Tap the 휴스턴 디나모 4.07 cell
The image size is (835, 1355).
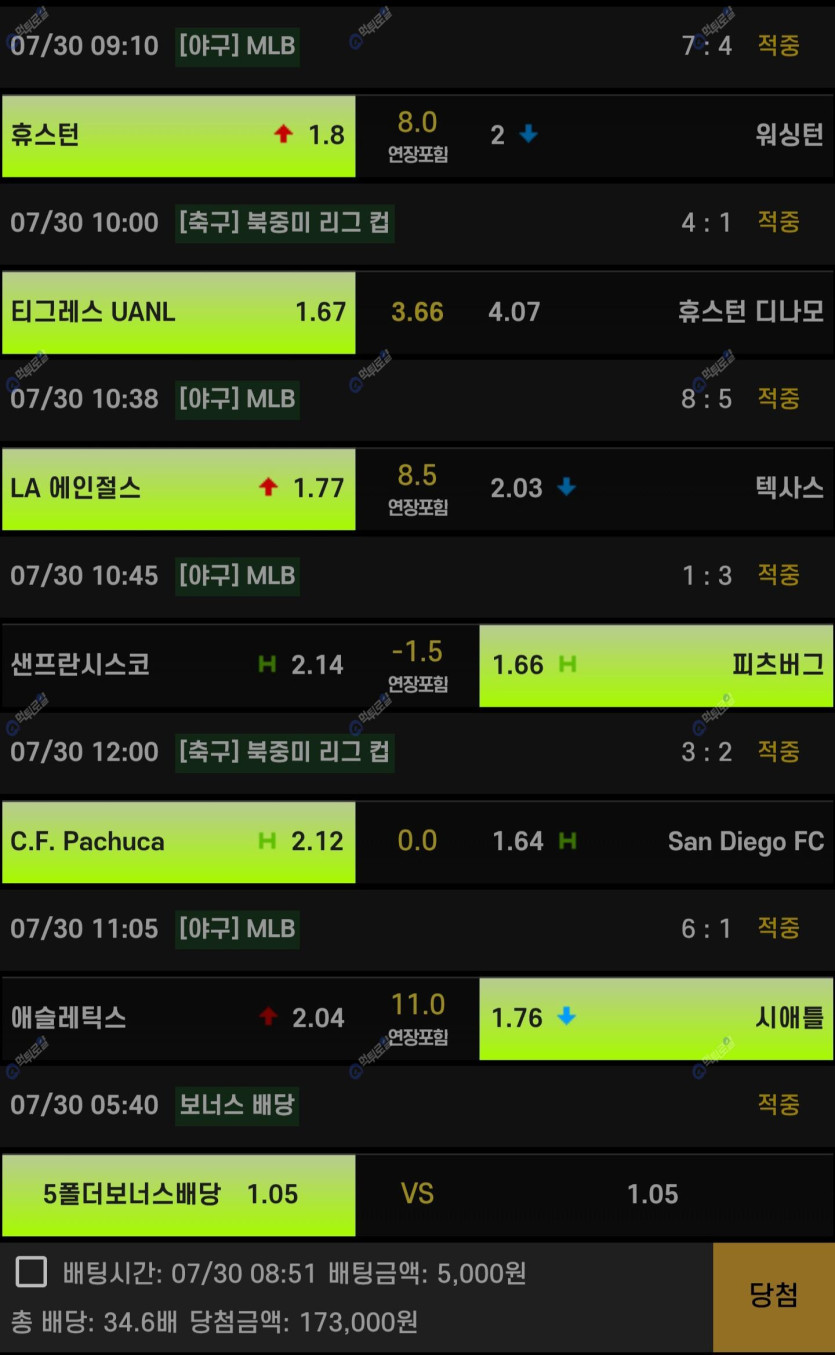point(656,313)
